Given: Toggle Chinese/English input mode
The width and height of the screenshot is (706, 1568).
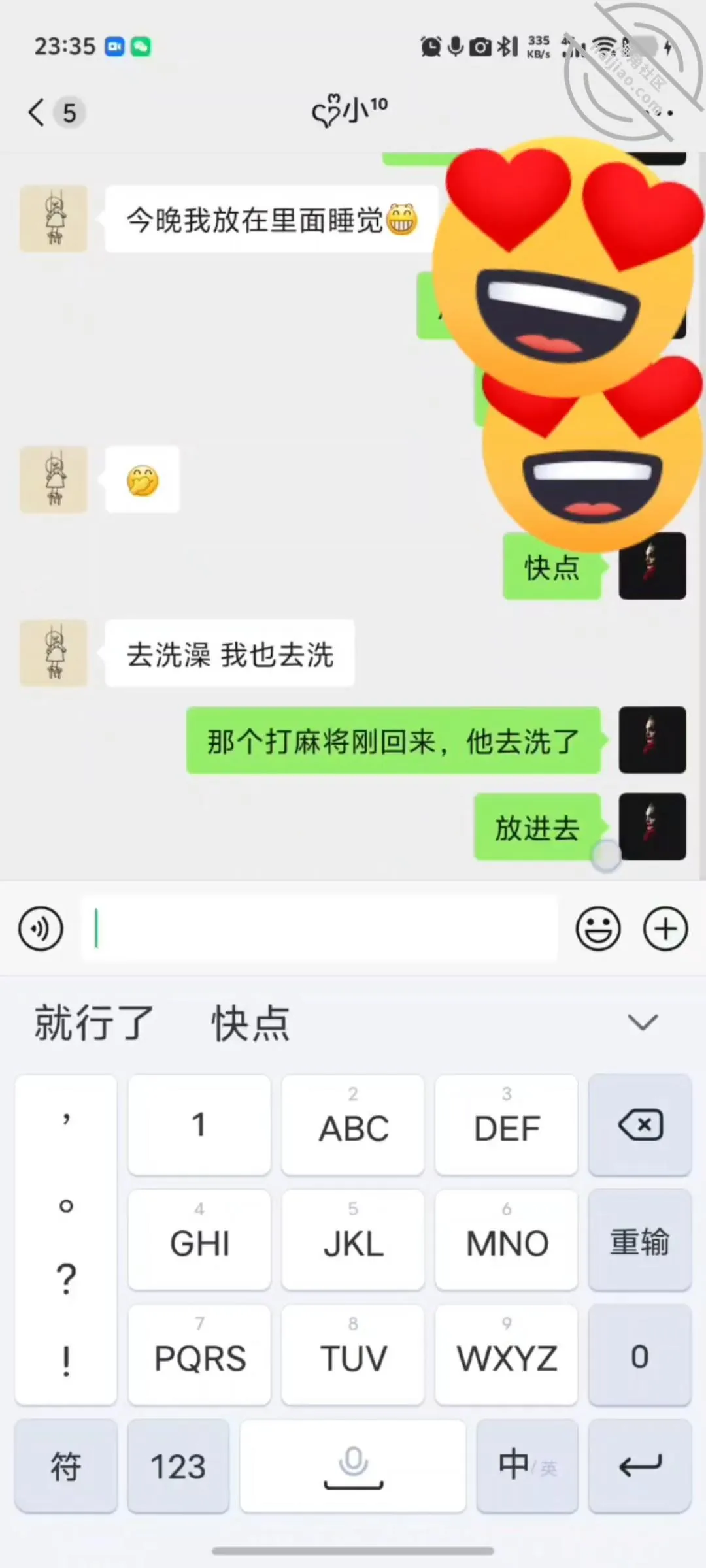Looking at the screenshot, I should 528,1465.
